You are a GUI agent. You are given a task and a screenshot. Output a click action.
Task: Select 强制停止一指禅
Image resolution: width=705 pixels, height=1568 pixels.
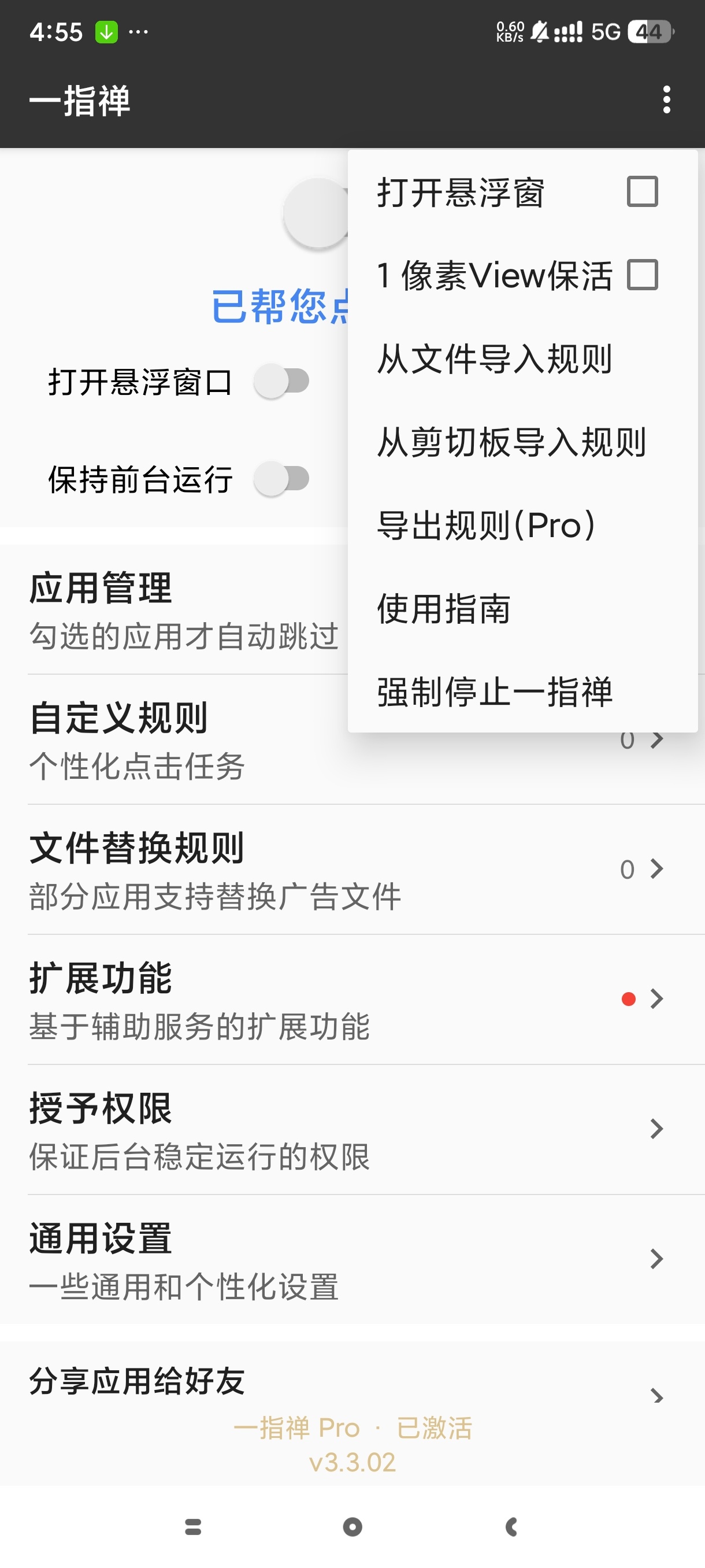(494, 691)
